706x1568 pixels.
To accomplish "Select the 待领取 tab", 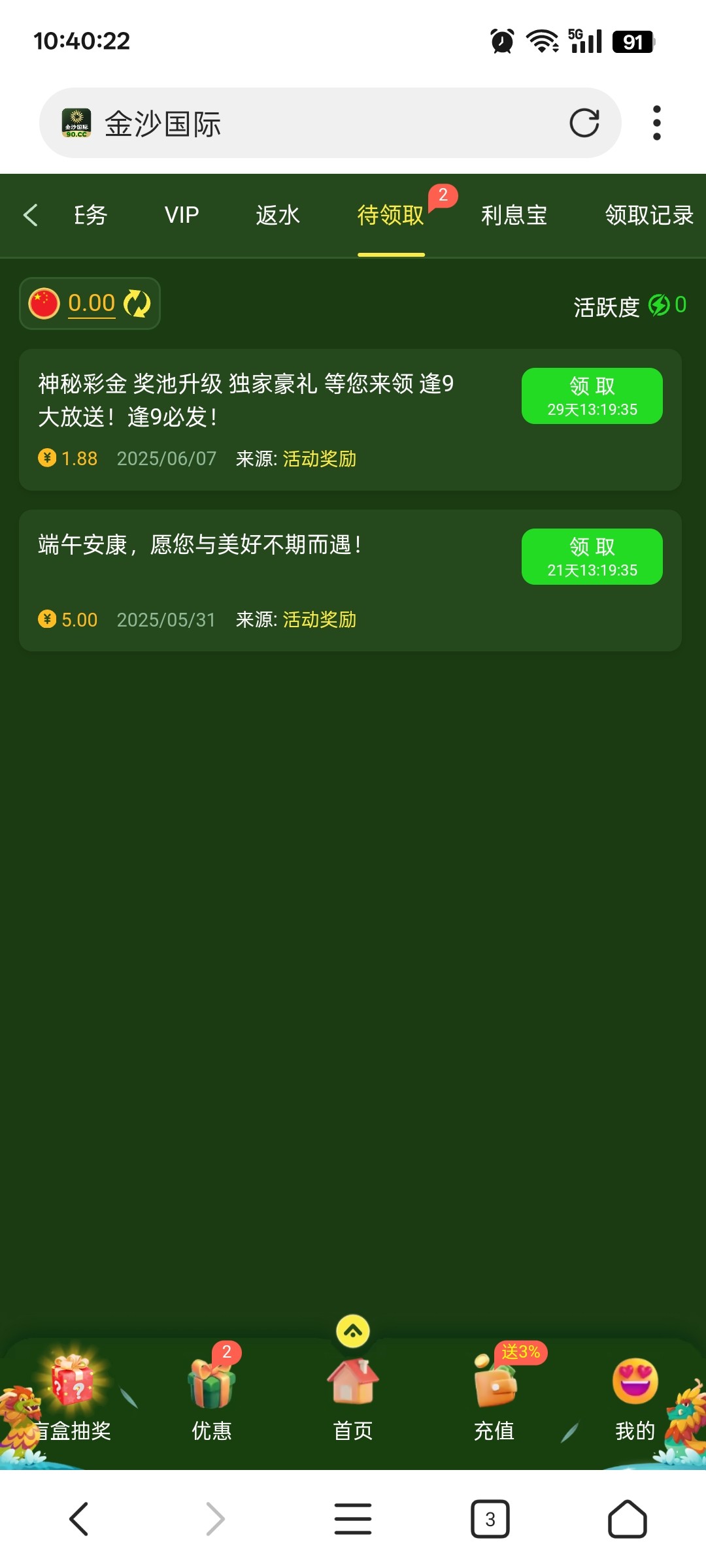I will pyautogui.click(x=391, y=215).
